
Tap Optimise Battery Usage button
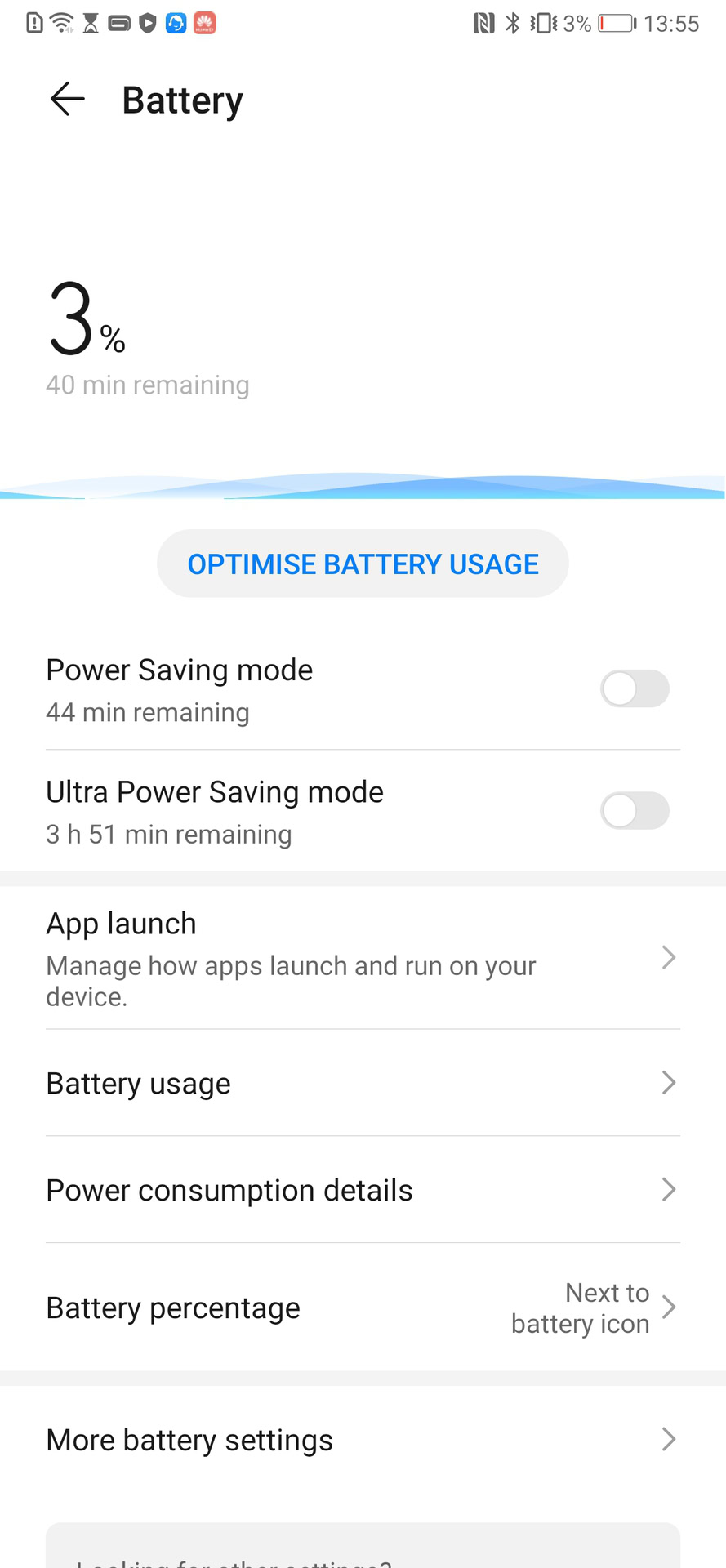[x=363, y=563]
